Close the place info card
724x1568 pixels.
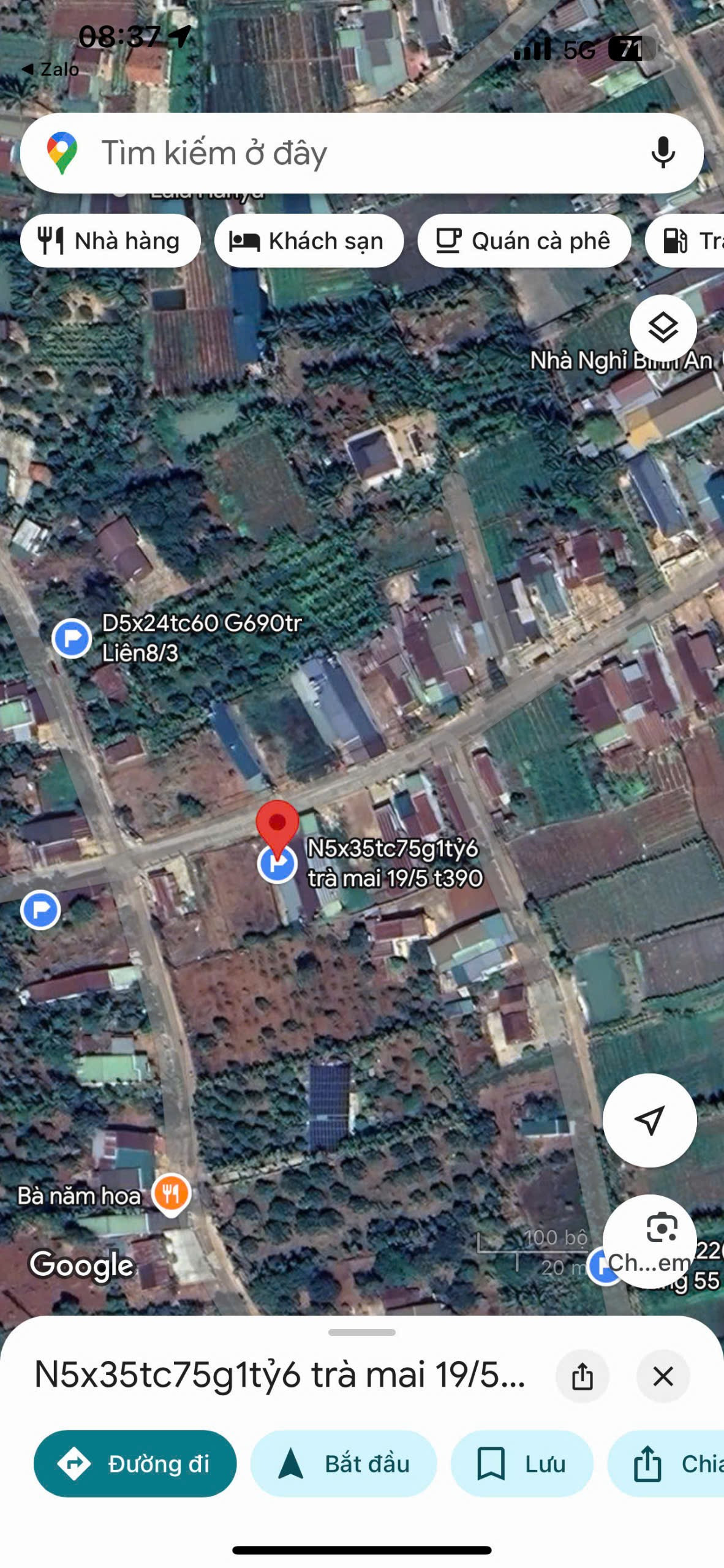point(663,1376)
